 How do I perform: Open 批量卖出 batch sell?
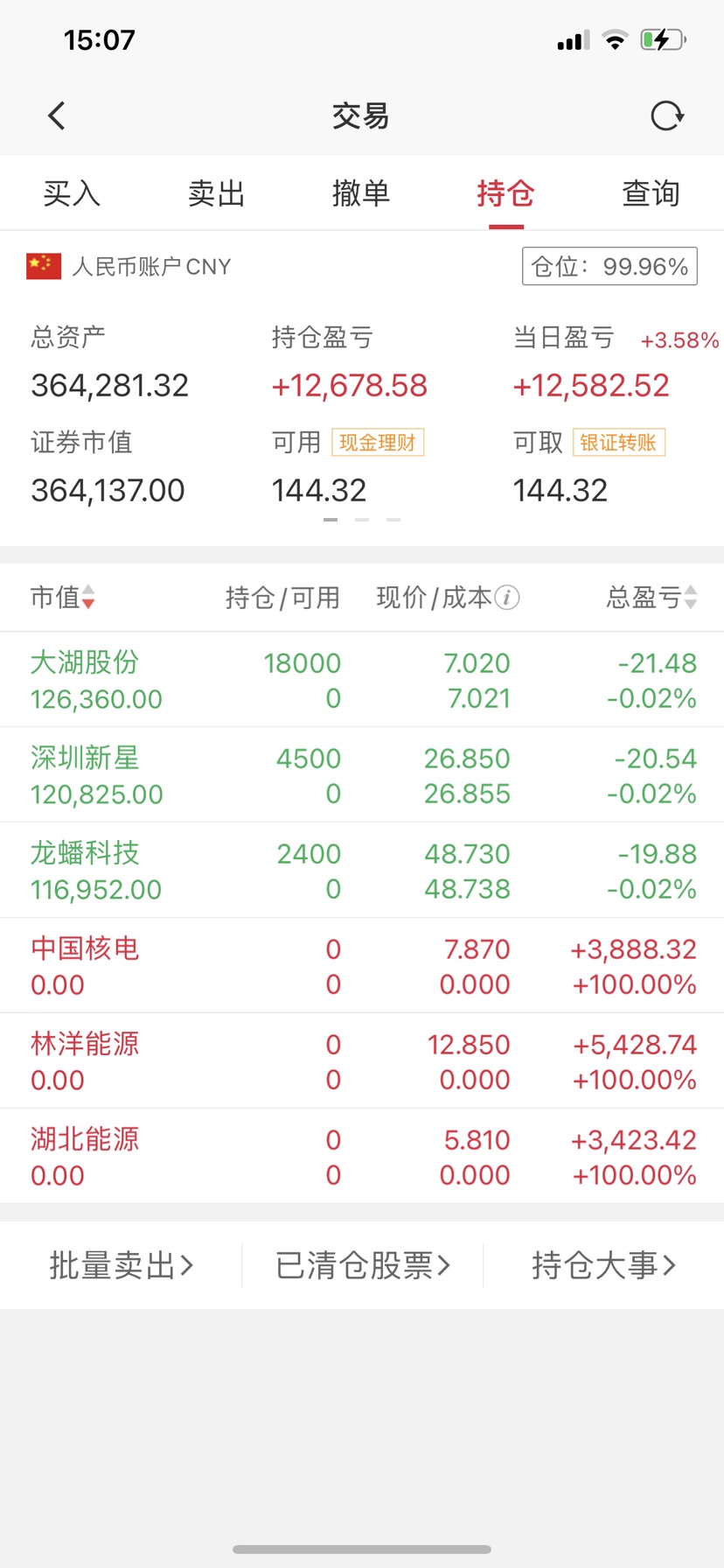coord(121,1265)
